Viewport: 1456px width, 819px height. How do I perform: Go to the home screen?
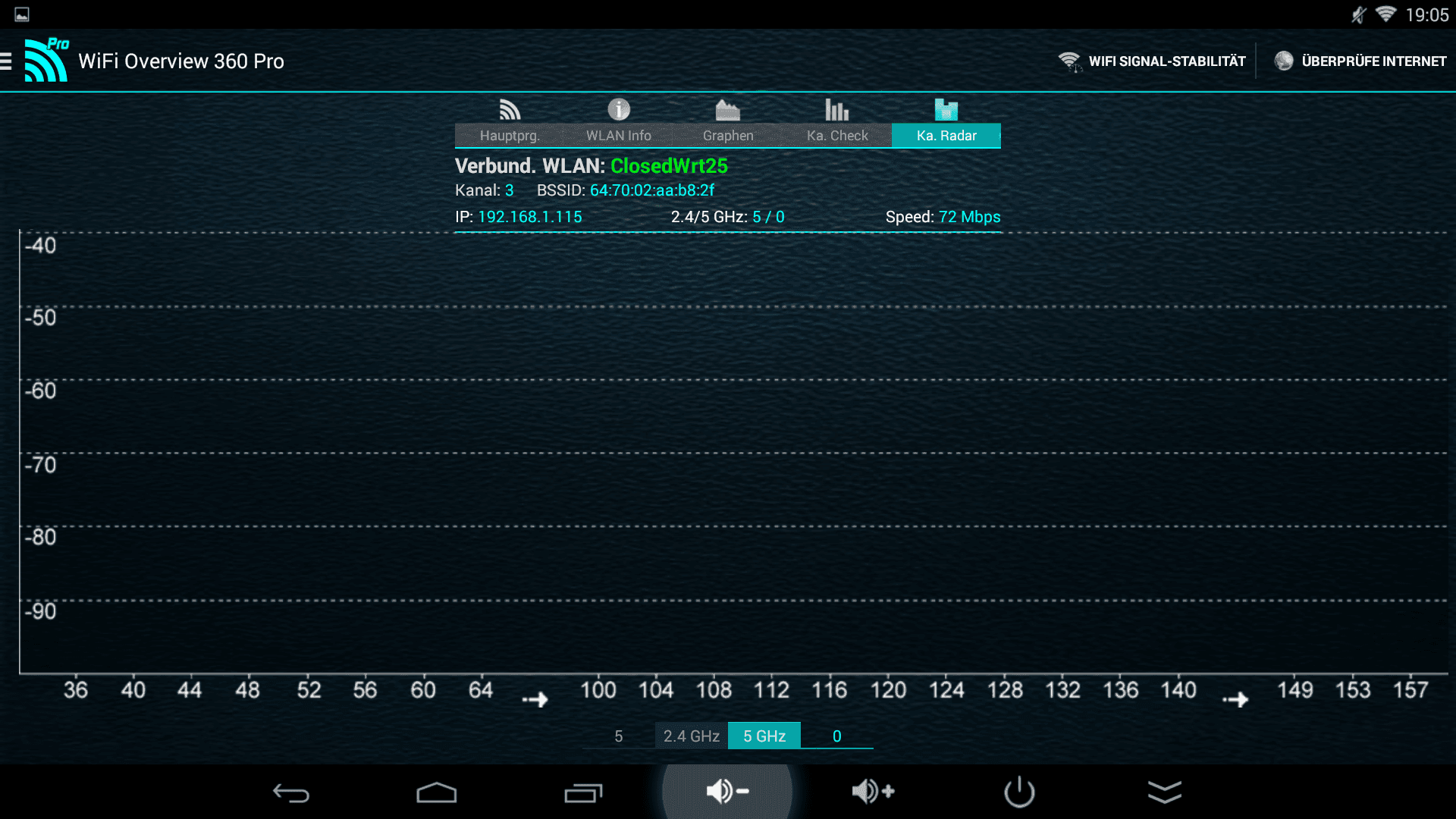pyautogui.click(x=437, y=792)
